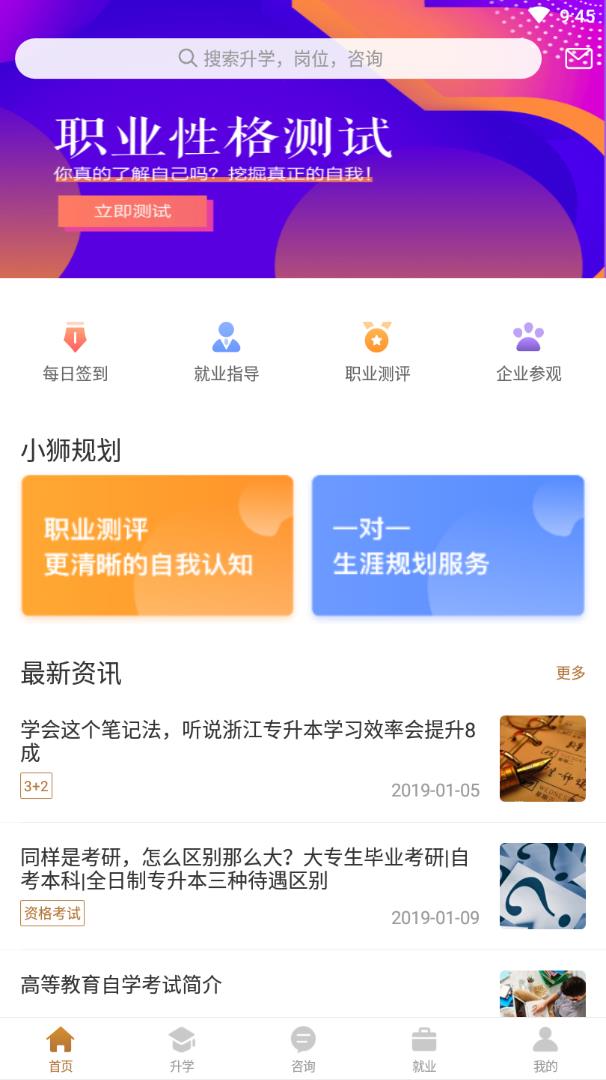606x1080 pixels.
Task: Open 企业参观
Action: pos(528,352)
